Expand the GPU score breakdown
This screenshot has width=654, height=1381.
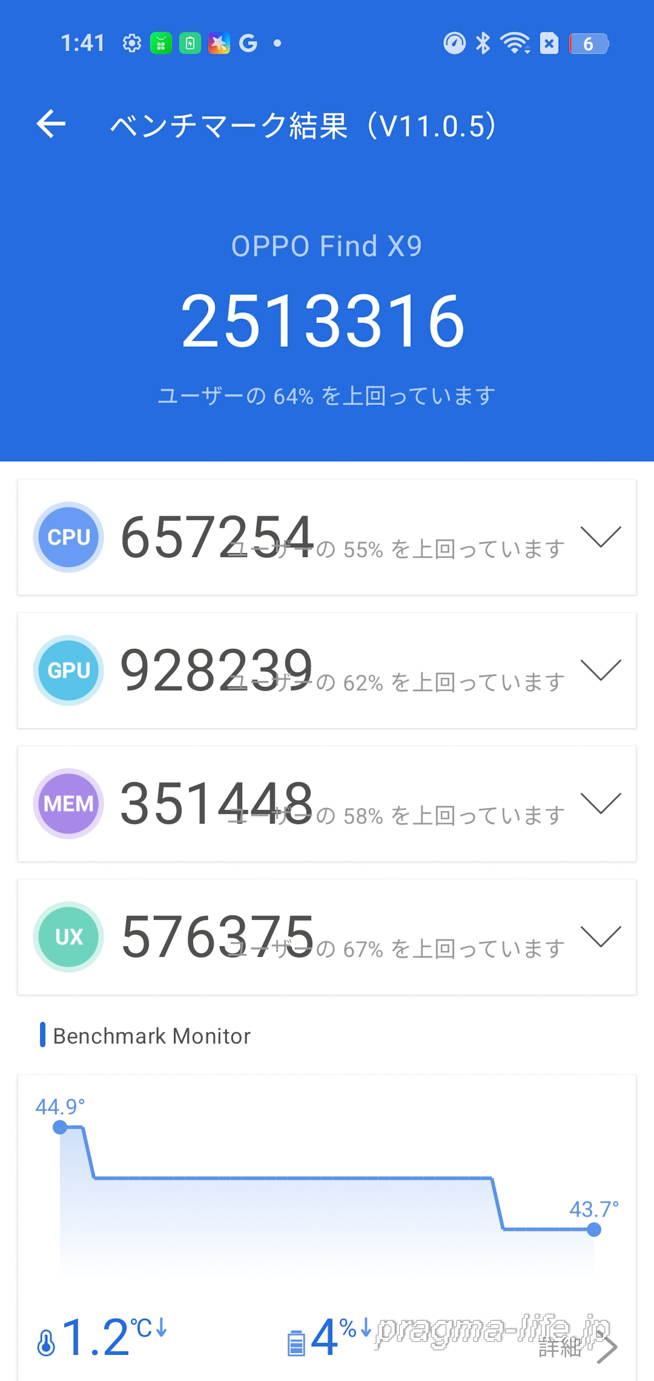point(600,670)
